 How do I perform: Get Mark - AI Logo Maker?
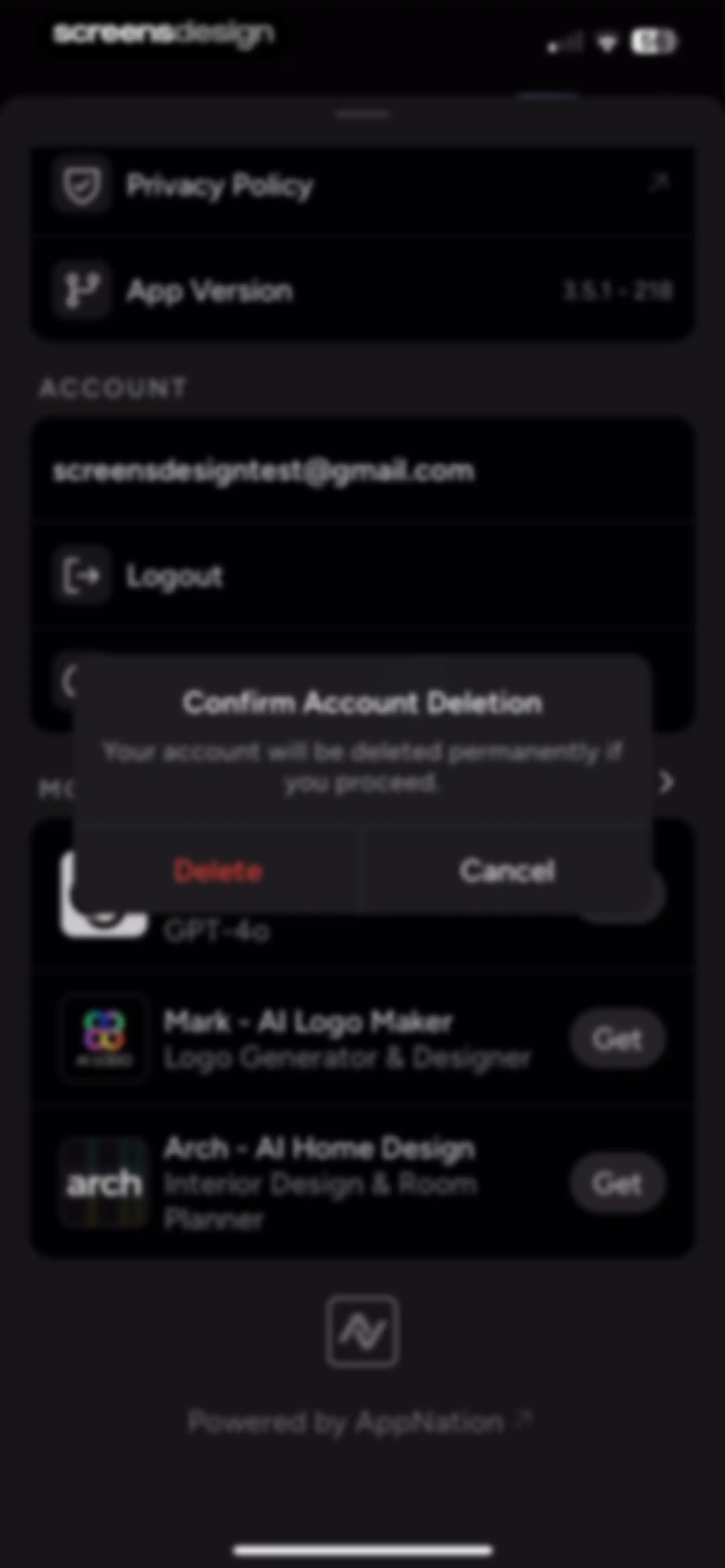[617, 1039]
